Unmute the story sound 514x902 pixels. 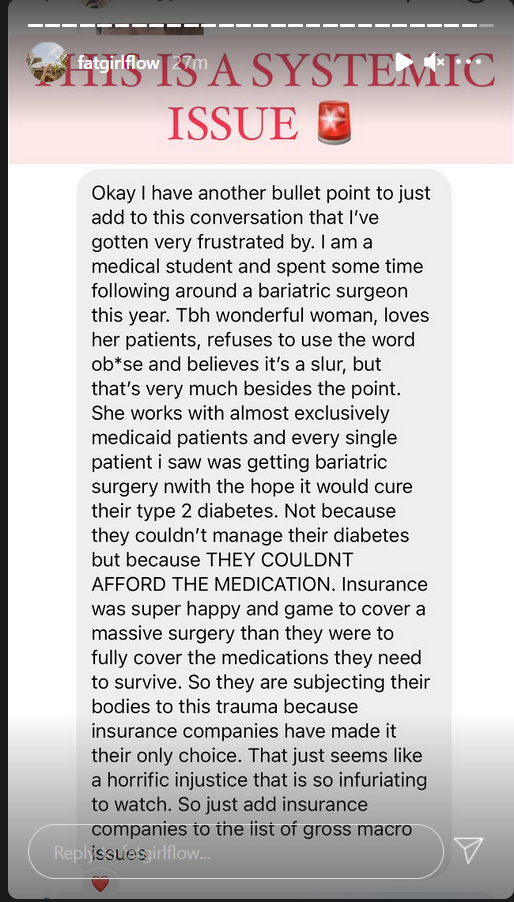[434, 62]
